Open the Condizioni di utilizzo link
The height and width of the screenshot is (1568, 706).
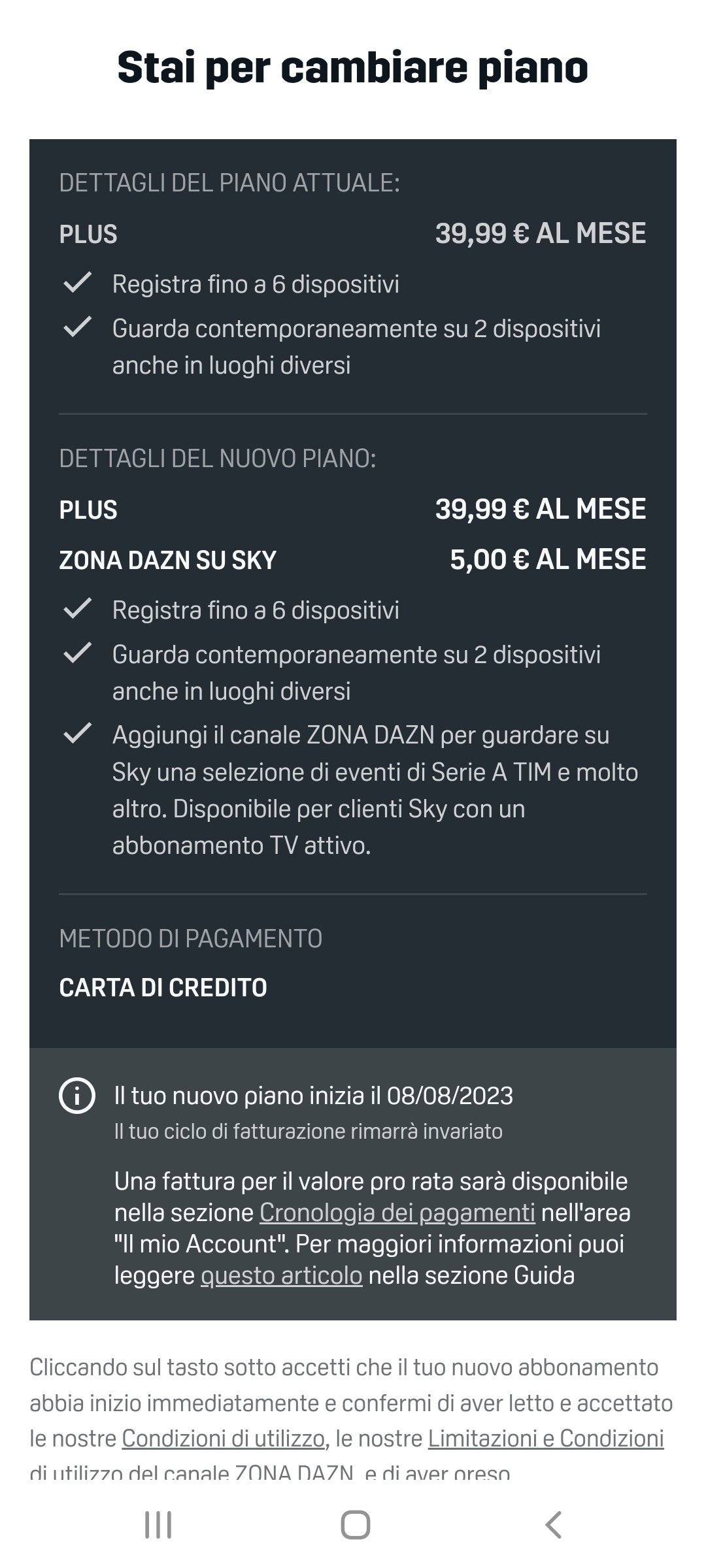pyautogui.click(x=224, y=1439)
